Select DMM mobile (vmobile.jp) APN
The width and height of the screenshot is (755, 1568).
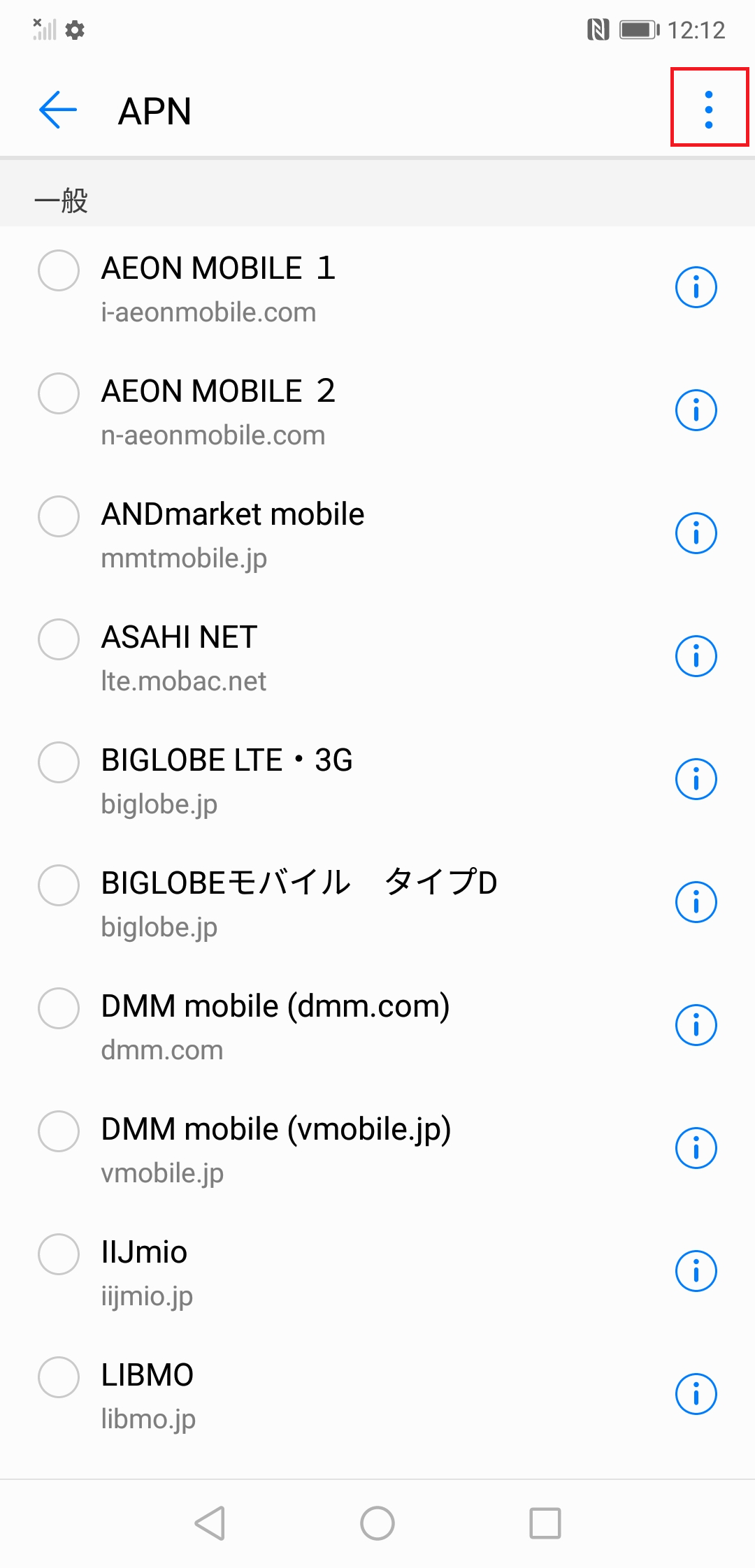point(58,1131)
